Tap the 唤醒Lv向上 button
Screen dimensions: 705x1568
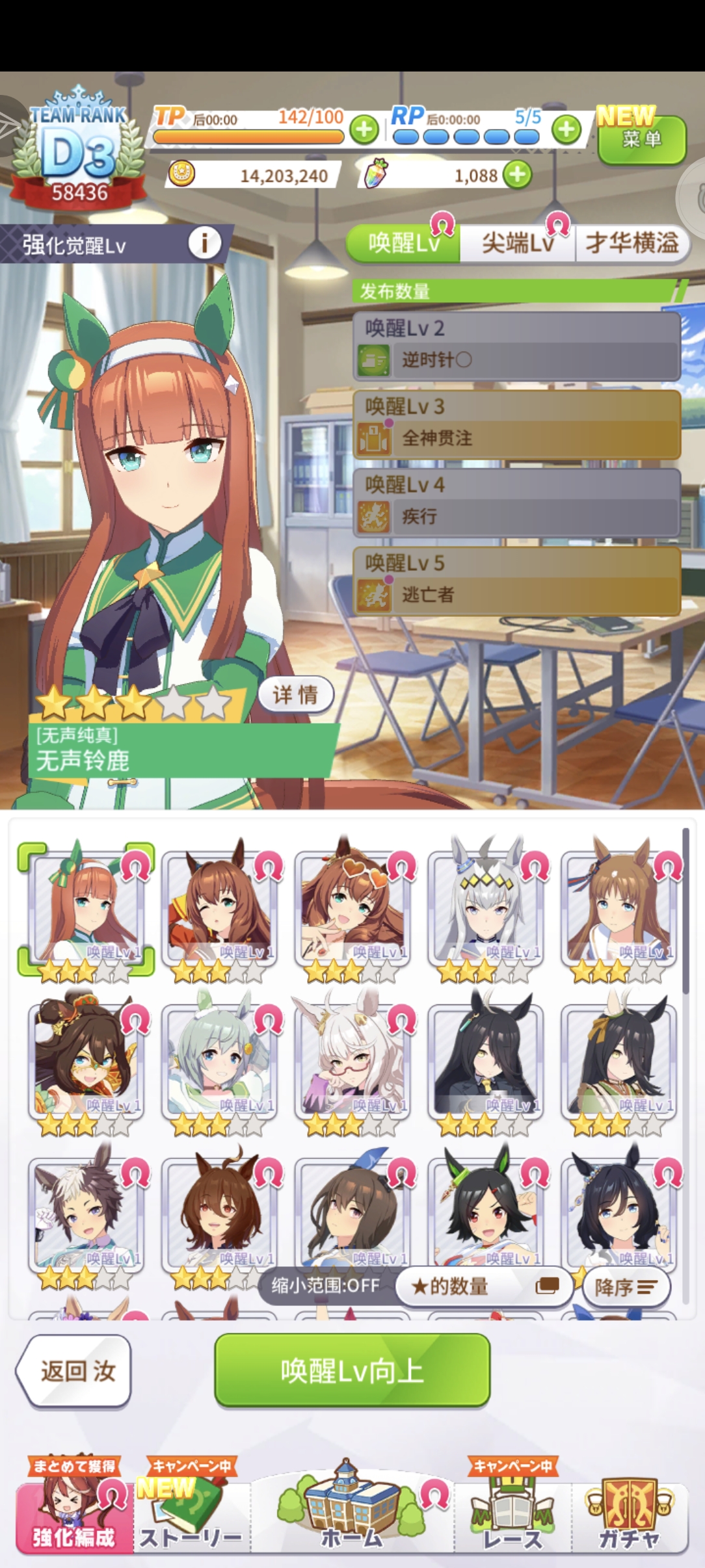pos(352,1370)
